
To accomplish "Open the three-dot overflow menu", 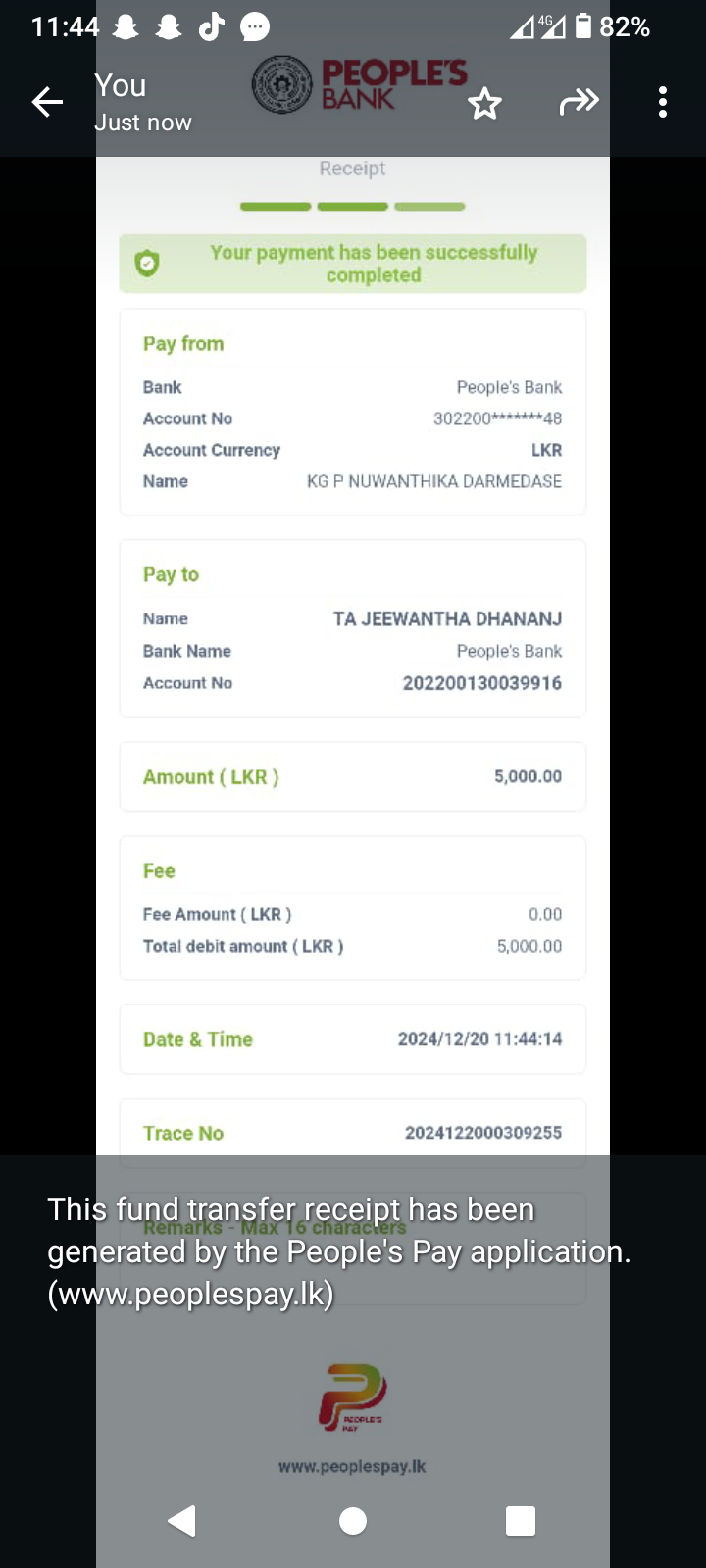I will [x=663, y=102].
